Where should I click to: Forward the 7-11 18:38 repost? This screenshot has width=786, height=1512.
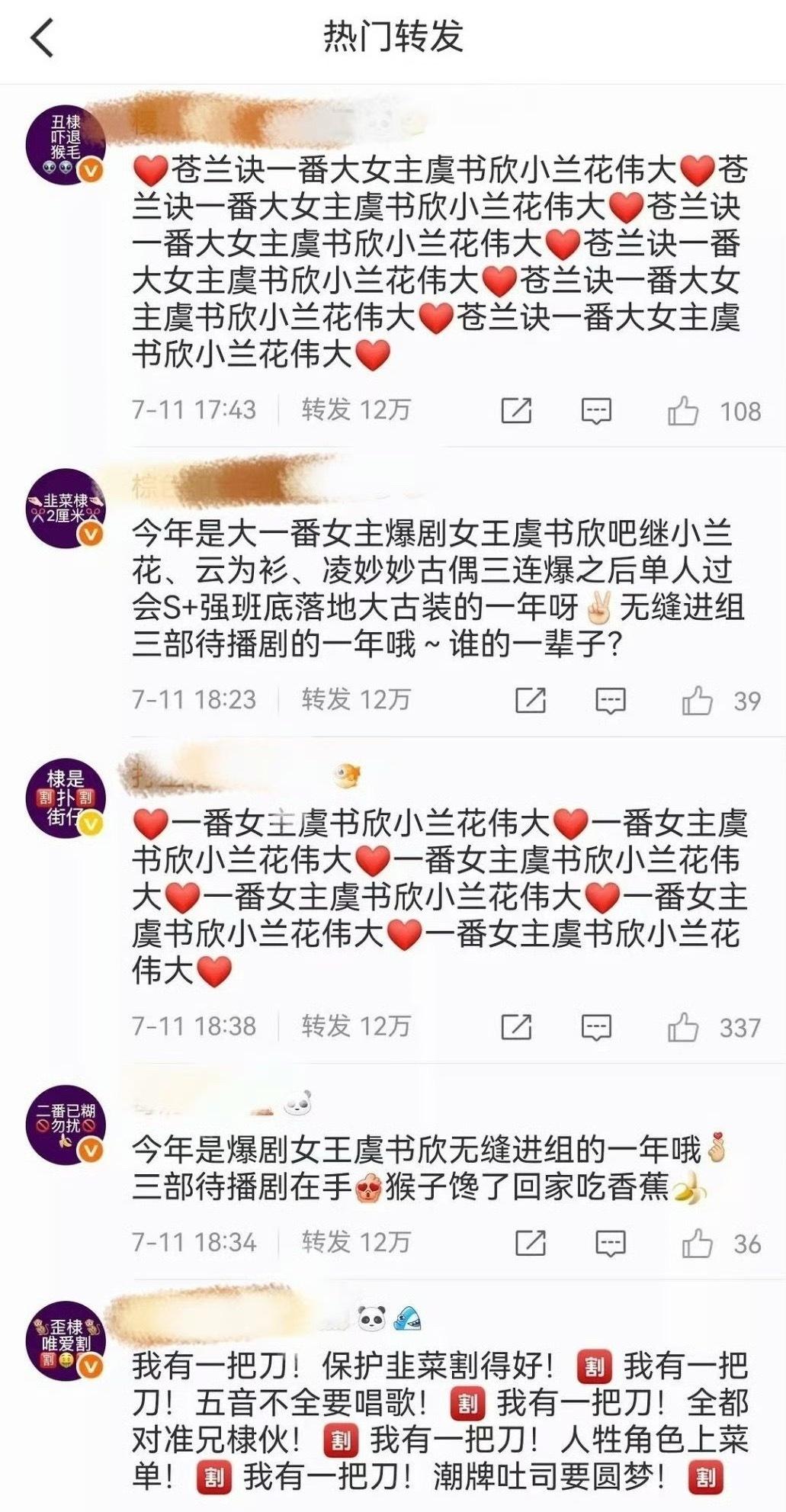point(516,1028)
